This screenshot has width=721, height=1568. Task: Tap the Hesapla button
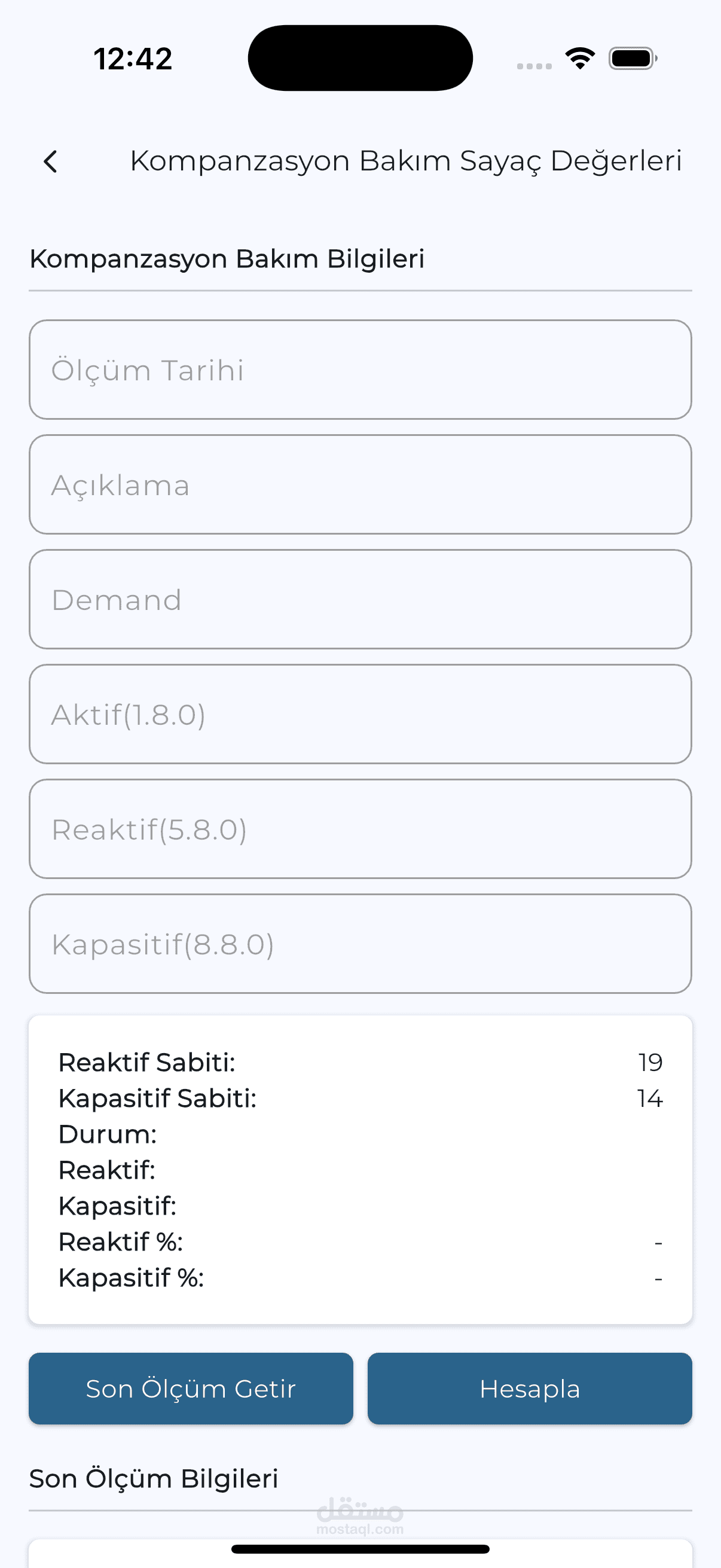530,1389
